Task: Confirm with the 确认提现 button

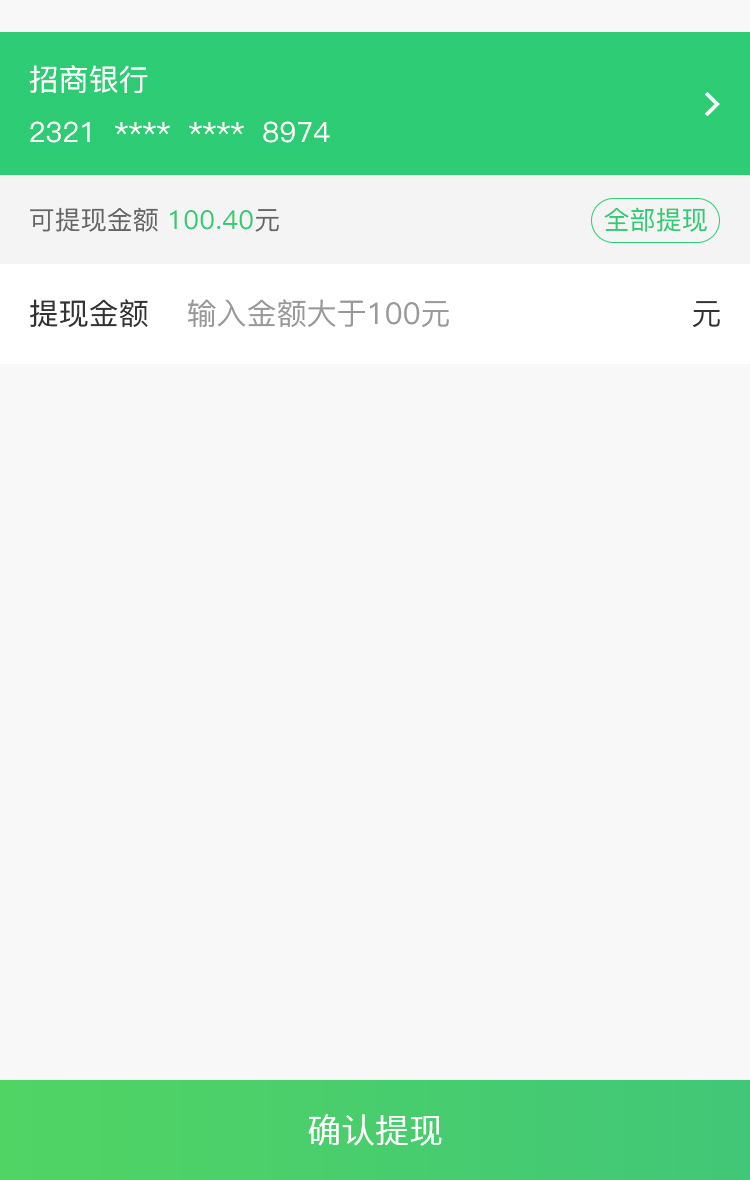Action: (x=375, y=1130)
